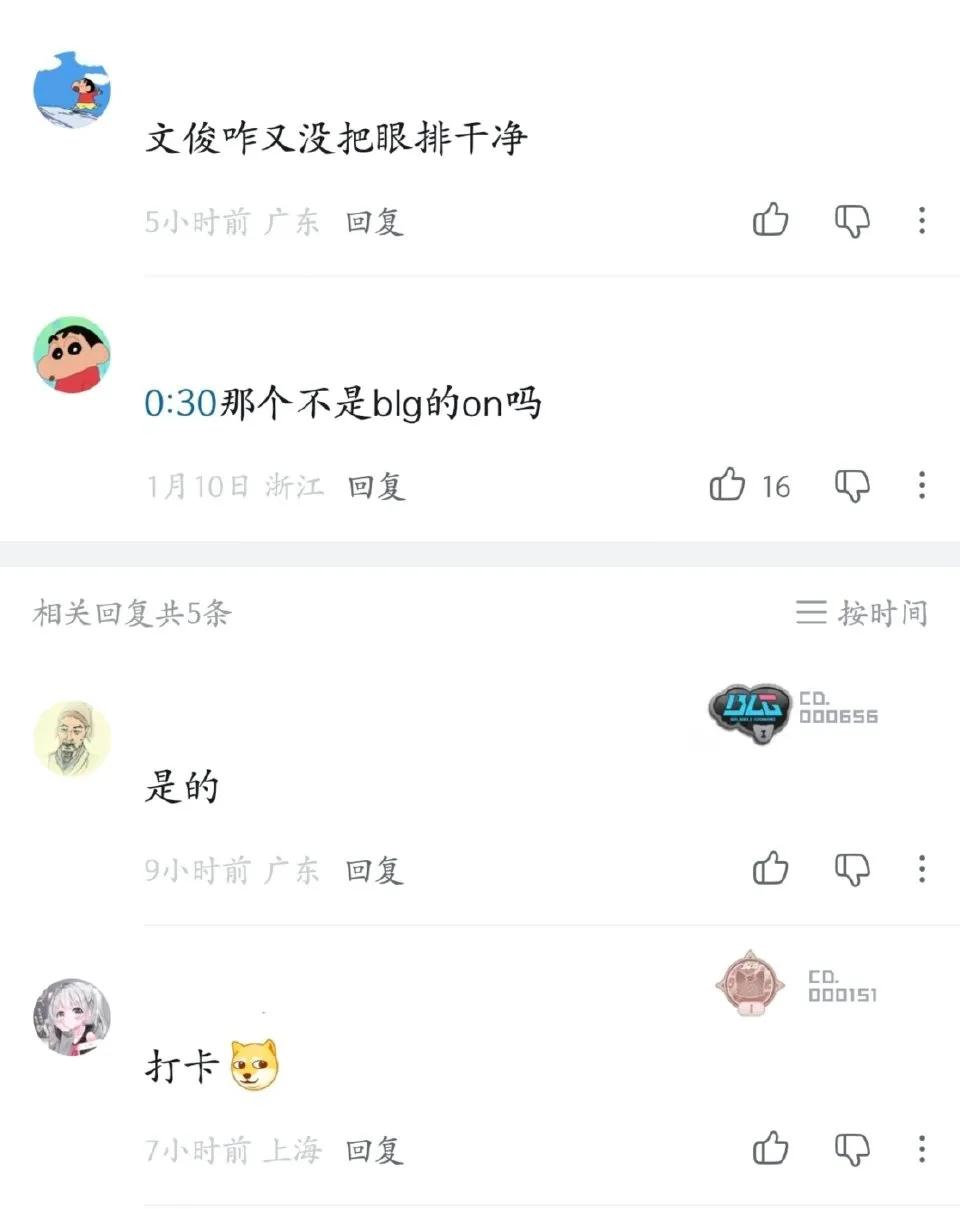Open more options for the 是的 reply
Viewport: 960px width, 1209px height.
[x=921, y=868]
